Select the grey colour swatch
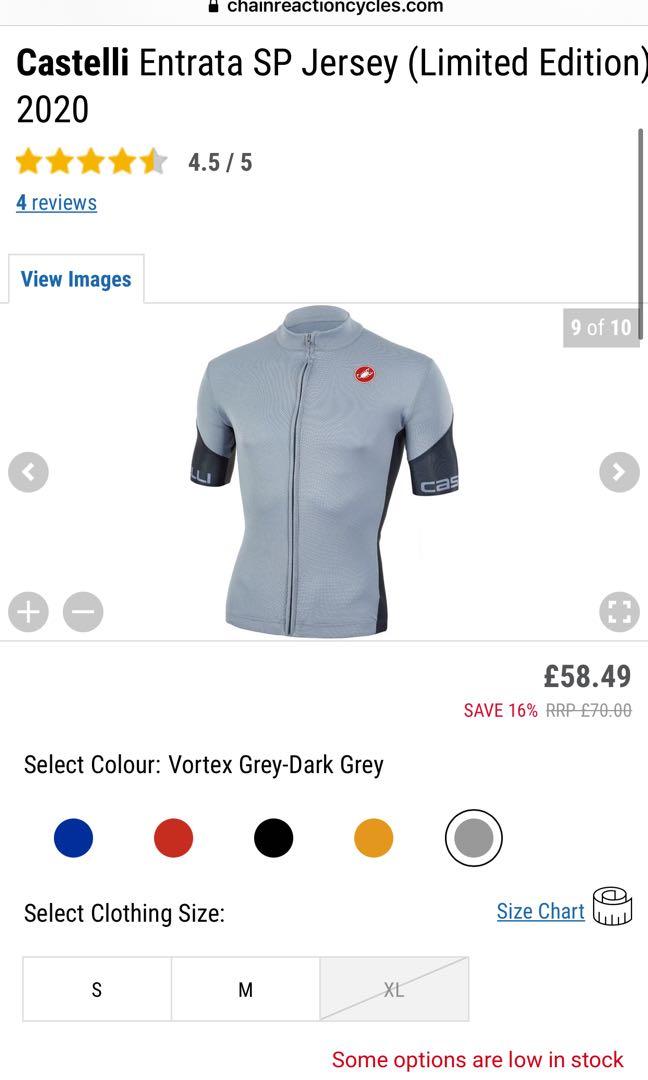Image resolution: width=648 pixels, height=1080 pixels. point(473,838)
